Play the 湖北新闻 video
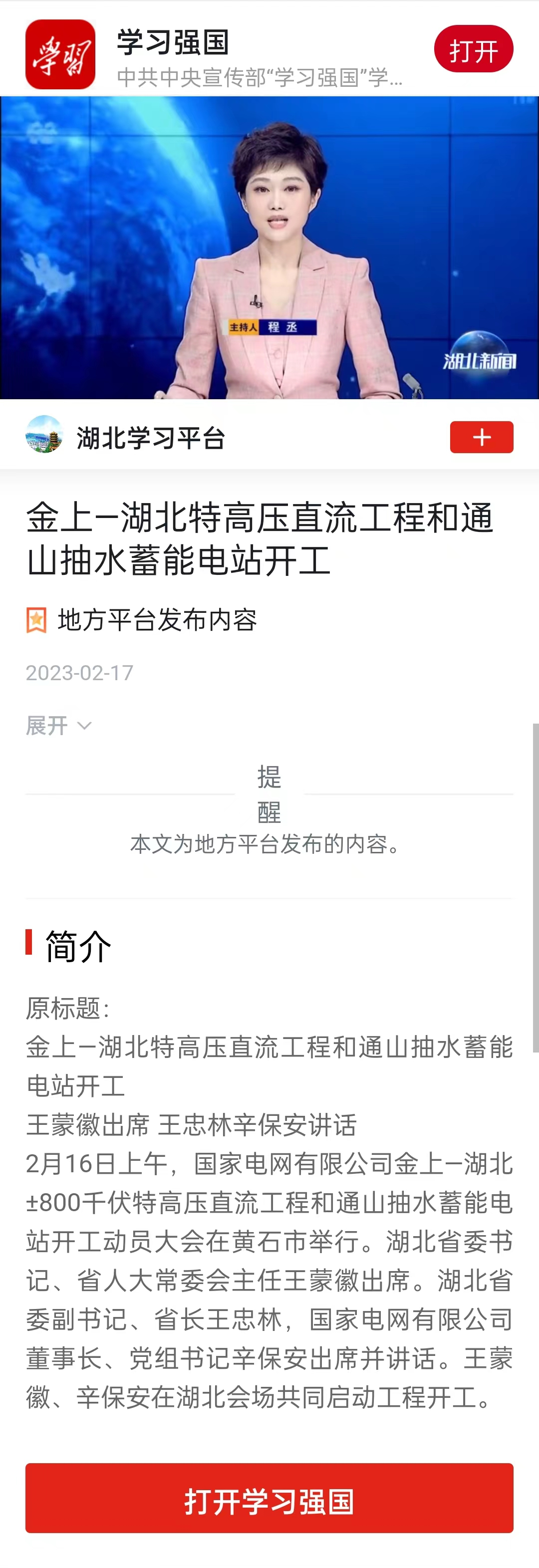Screen dimensions: 539x1568 (269, 248)
